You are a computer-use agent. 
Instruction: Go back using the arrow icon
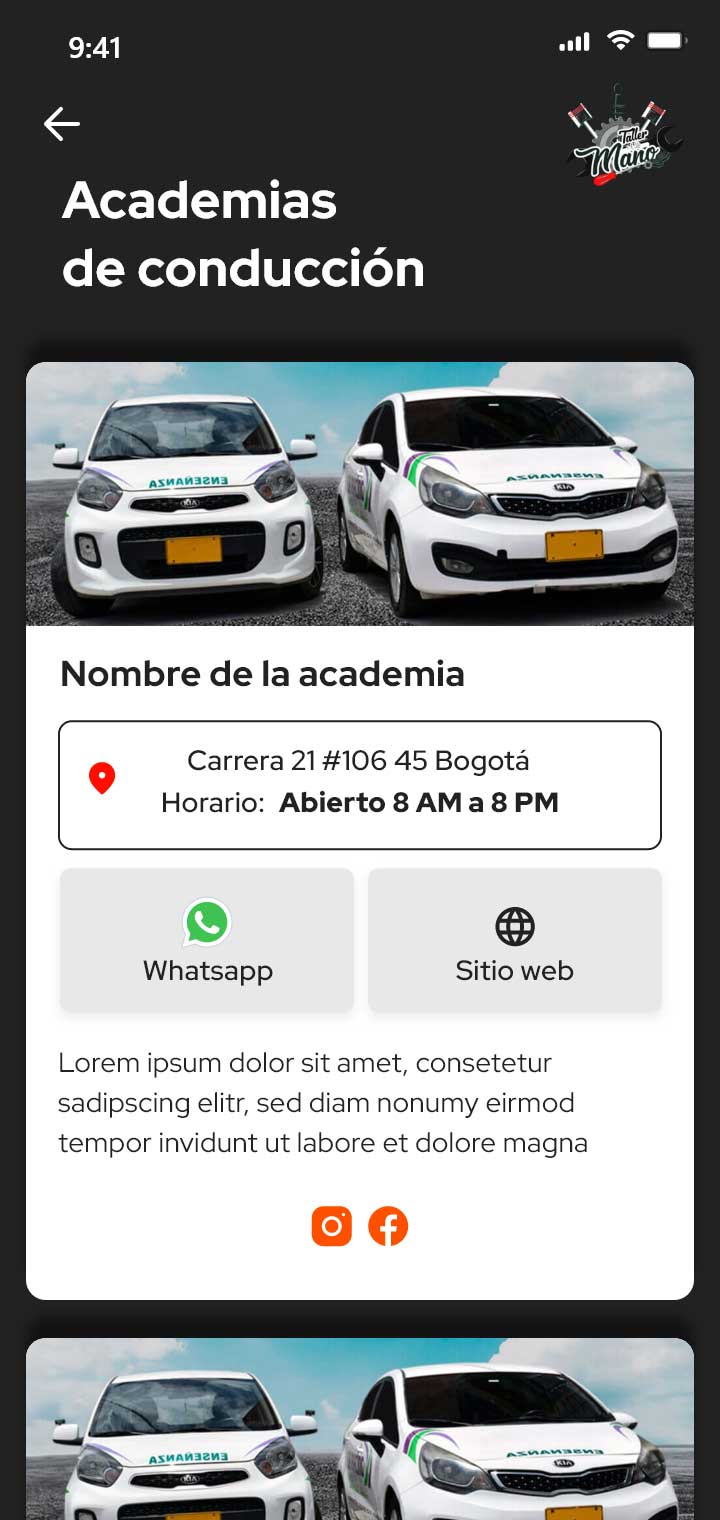(x=62, y=124)
